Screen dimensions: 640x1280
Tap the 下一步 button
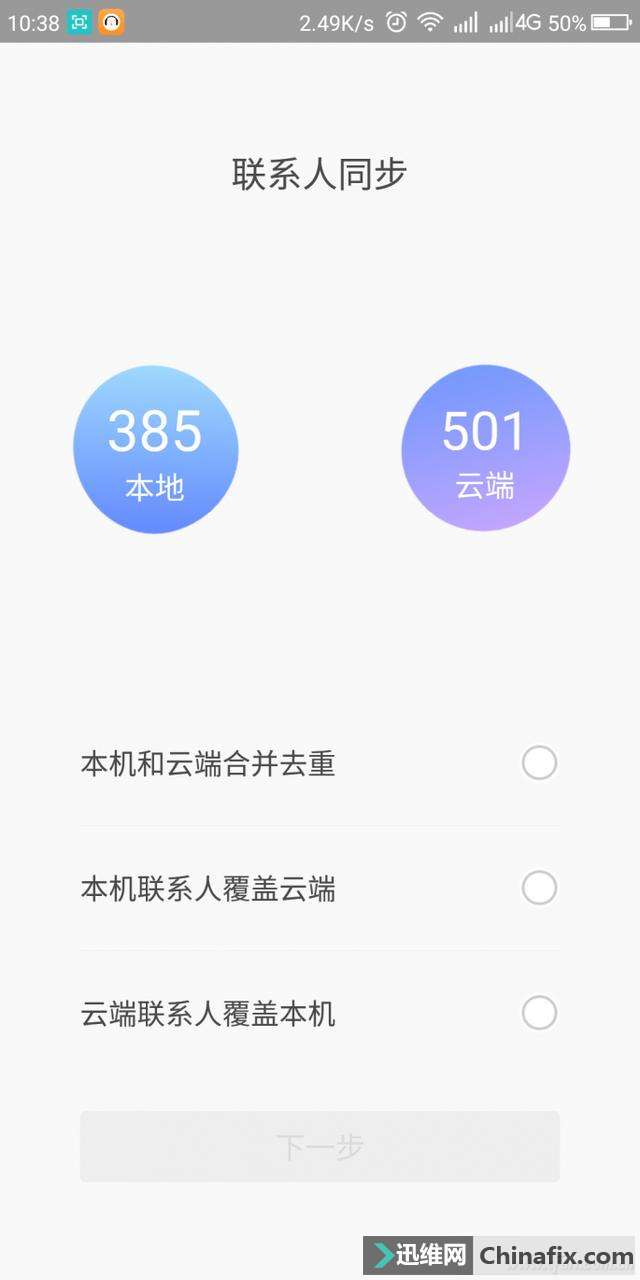320,1147
